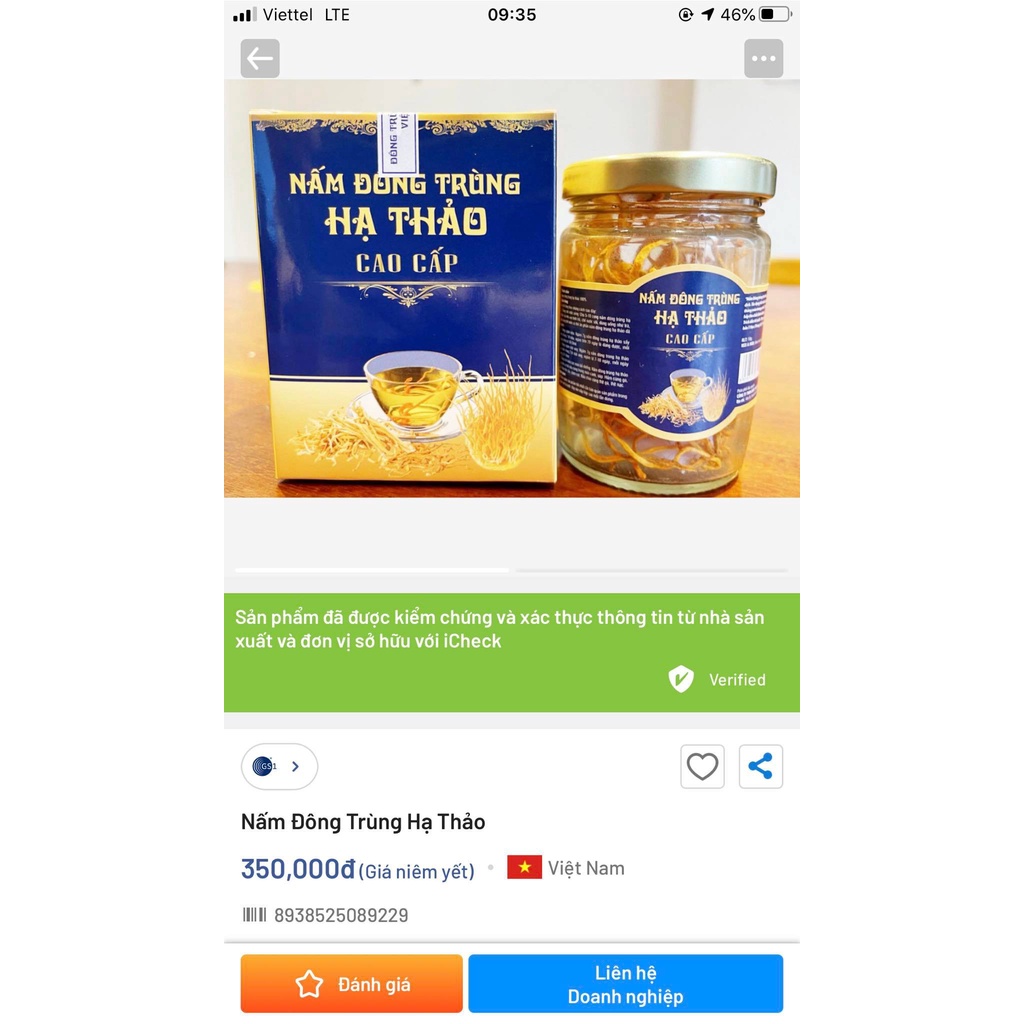Add product to favorites with heart
1024x1024 pixels.
[x=702, y=767]
